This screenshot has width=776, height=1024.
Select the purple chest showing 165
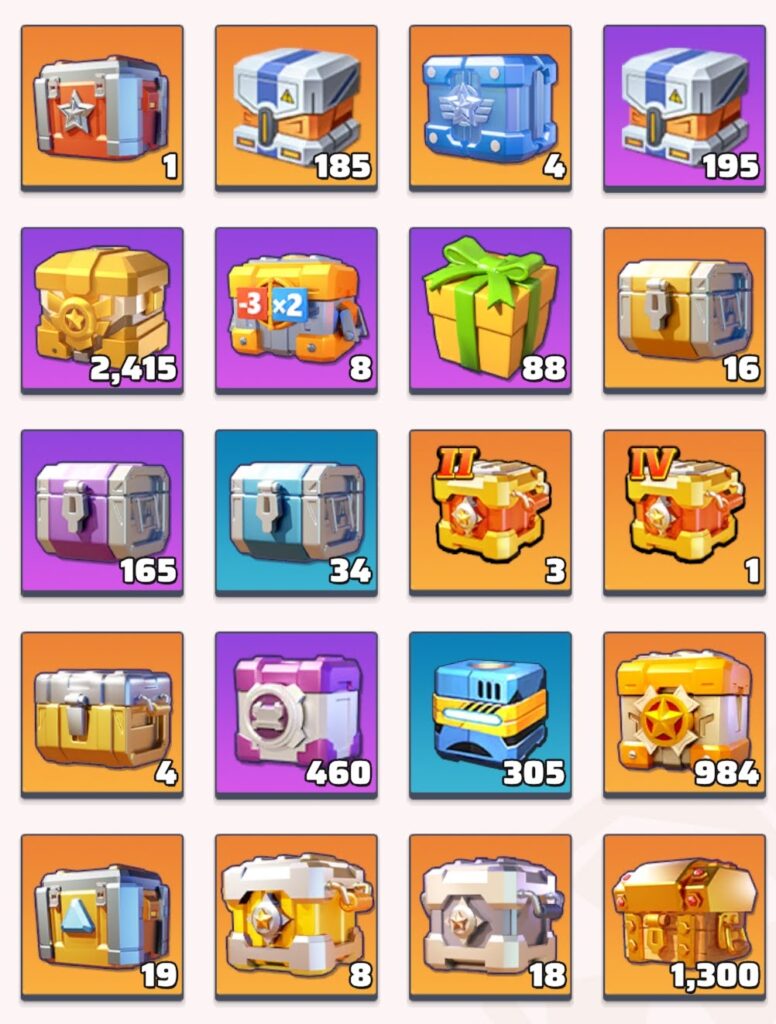tap(102, 511)
